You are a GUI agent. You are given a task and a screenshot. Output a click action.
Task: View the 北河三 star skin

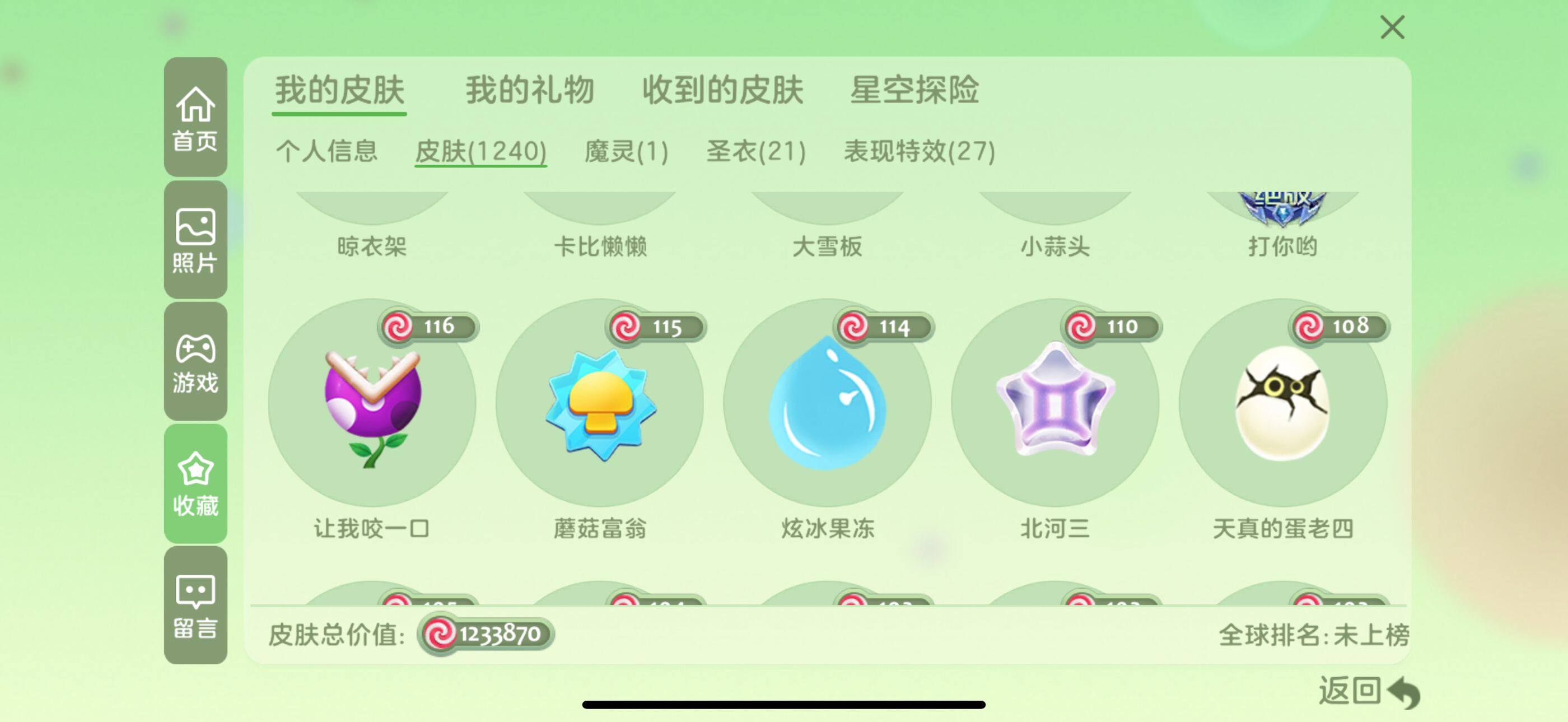[1055, 405]
